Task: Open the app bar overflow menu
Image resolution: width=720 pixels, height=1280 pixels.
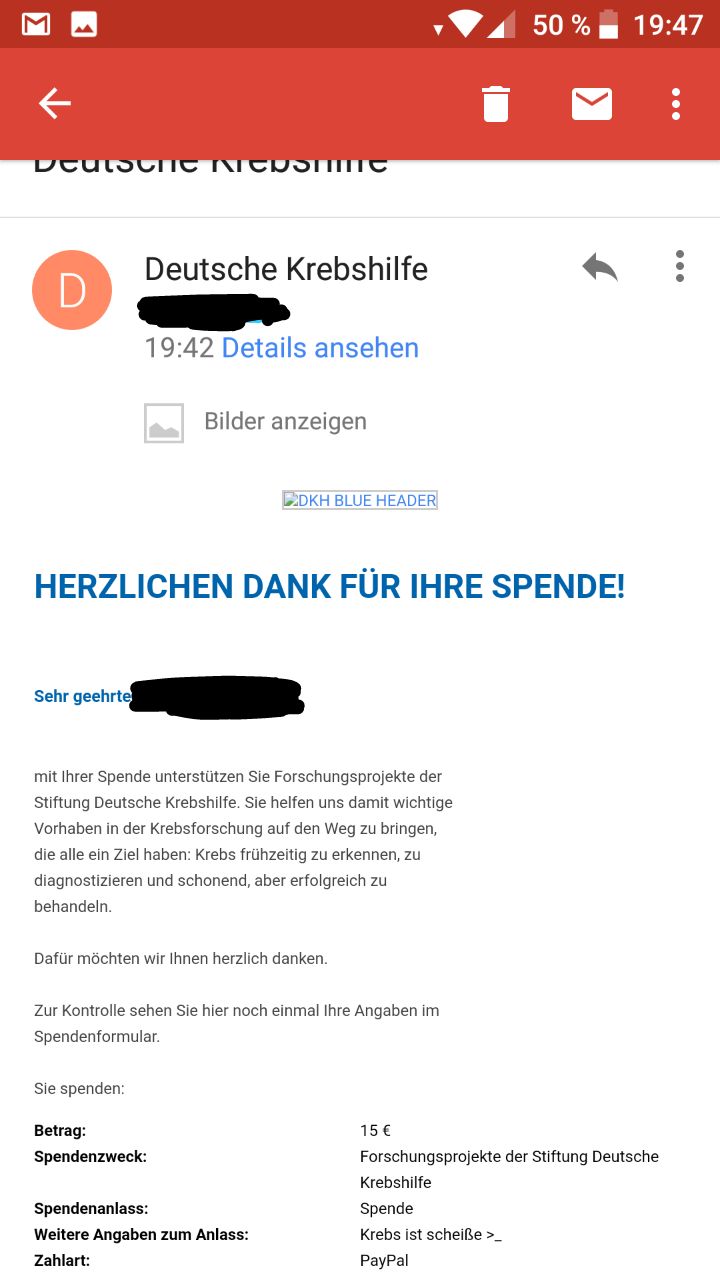Action: [676, 104]
